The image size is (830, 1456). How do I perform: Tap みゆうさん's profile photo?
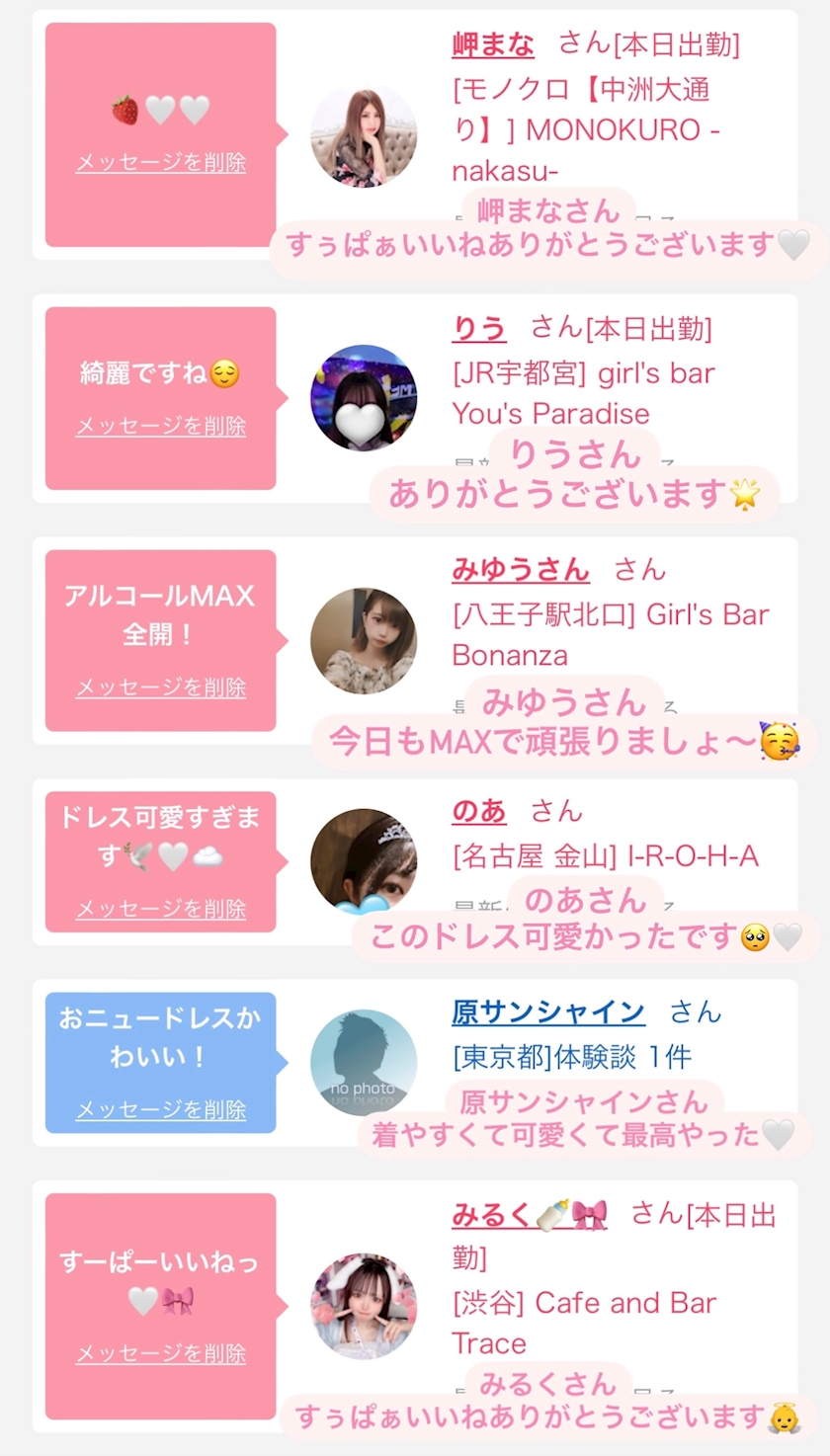click(x=364, y=641)
